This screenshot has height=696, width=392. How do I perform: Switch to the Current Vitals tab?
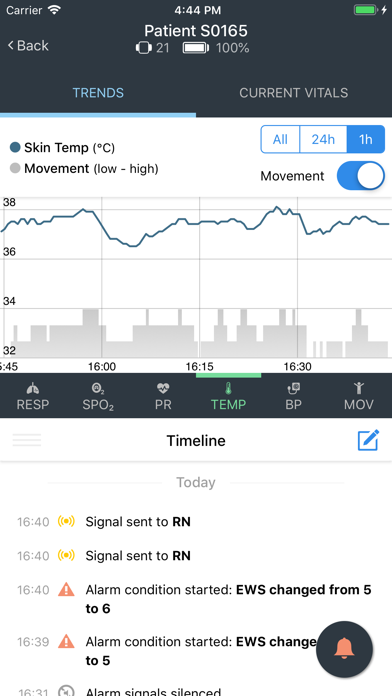[x=293, y=93]
